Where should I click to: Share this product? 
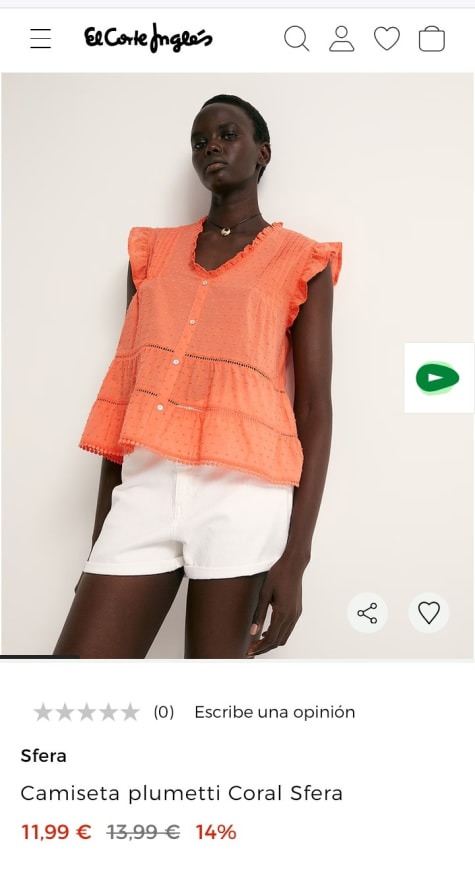click(x=367, y=613)
